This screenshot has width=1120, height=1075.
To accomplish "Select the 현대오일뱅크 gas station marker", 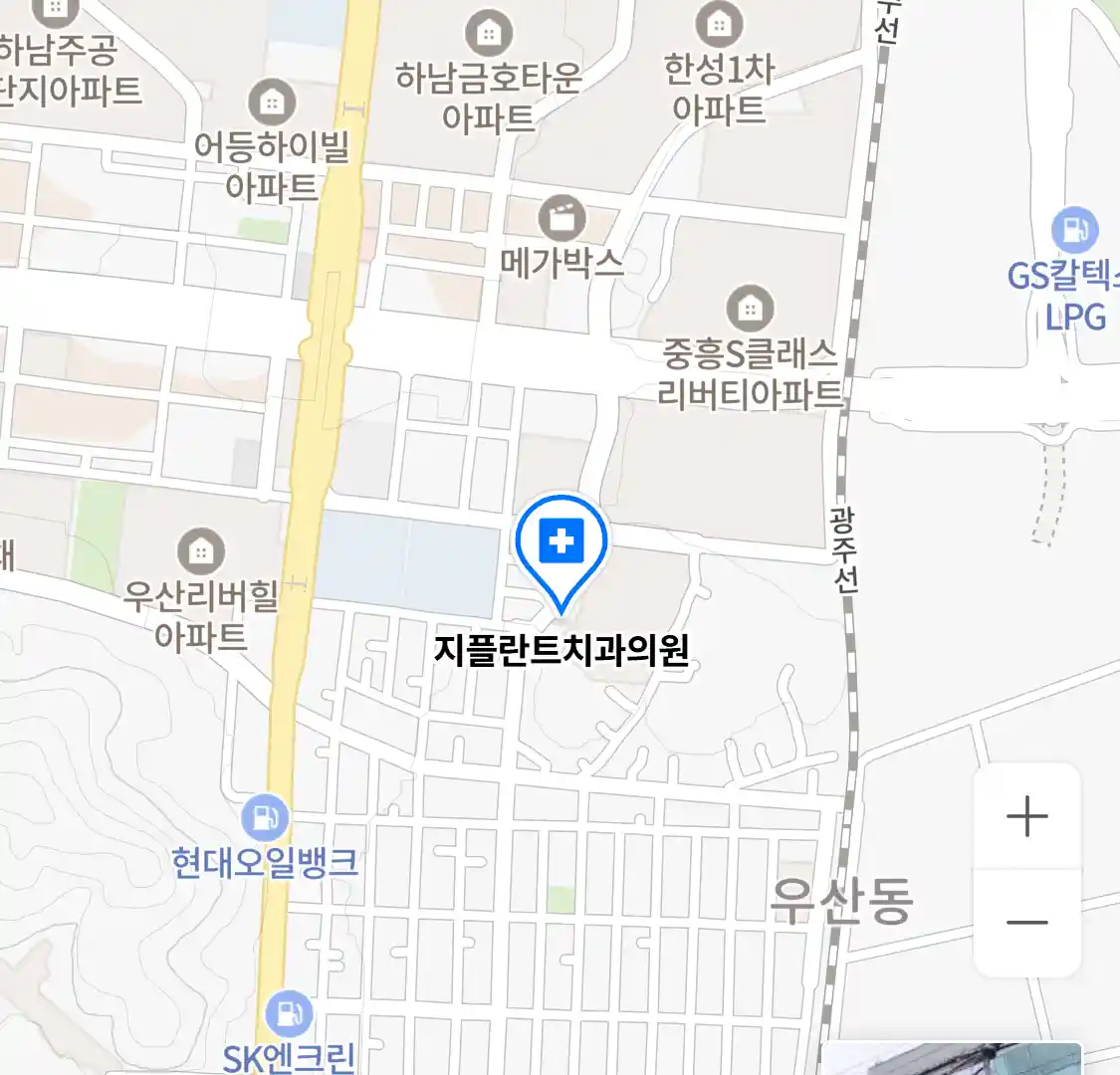I will (x=265, y=819).
